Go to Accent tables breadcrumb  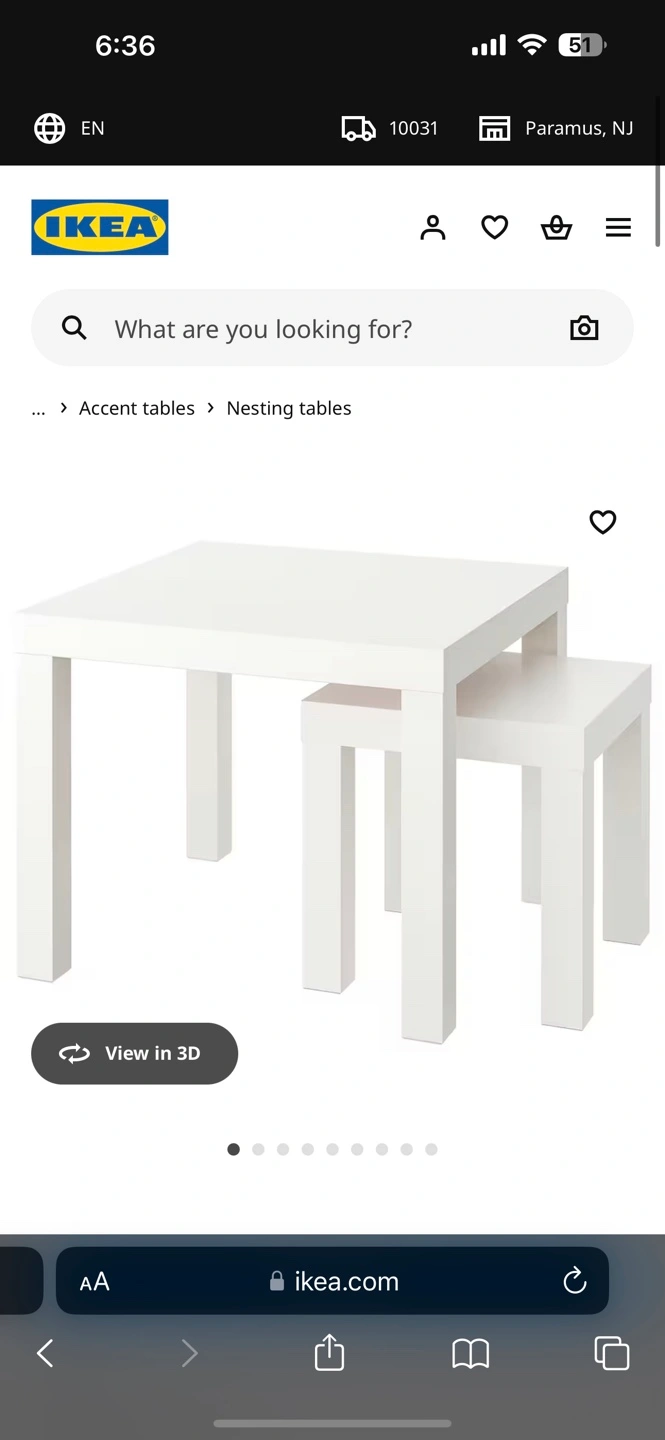(x=137, y=408)
